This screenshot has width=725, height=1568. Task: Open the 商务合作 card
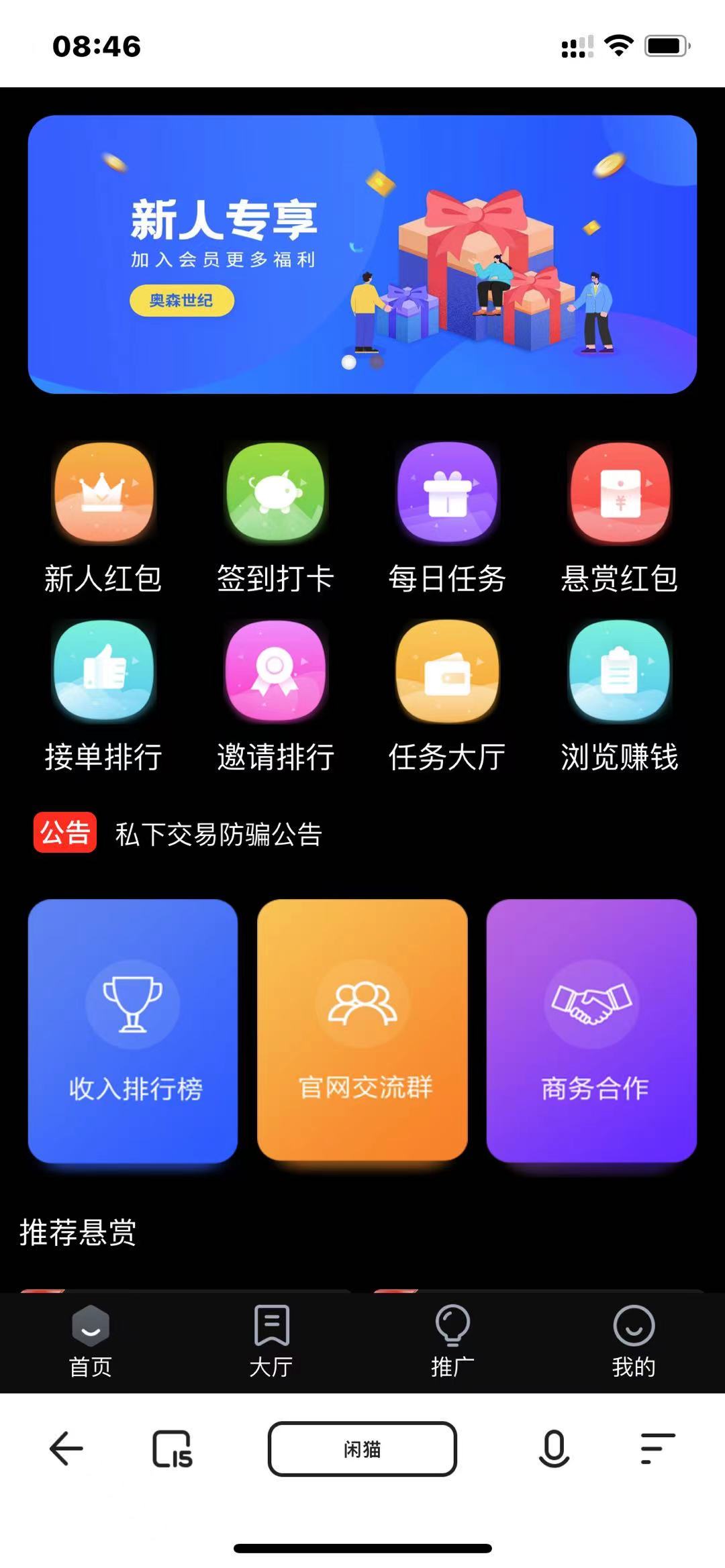coord(591,1031)
